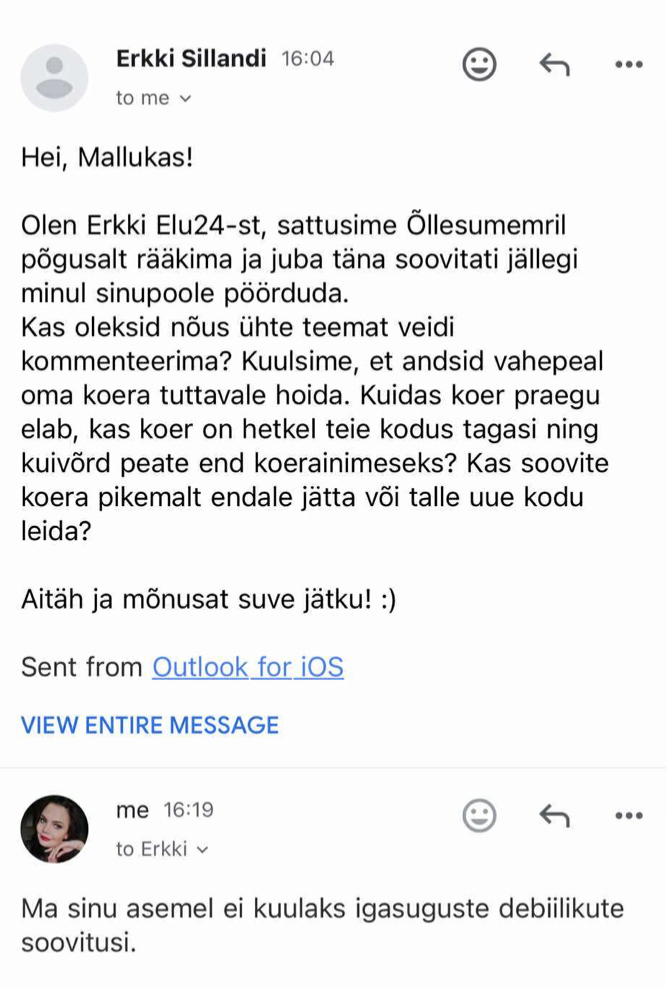
Task: Reply to Erkki Sillandi's email
Action: pyautogui.click(x=554, y=65)
